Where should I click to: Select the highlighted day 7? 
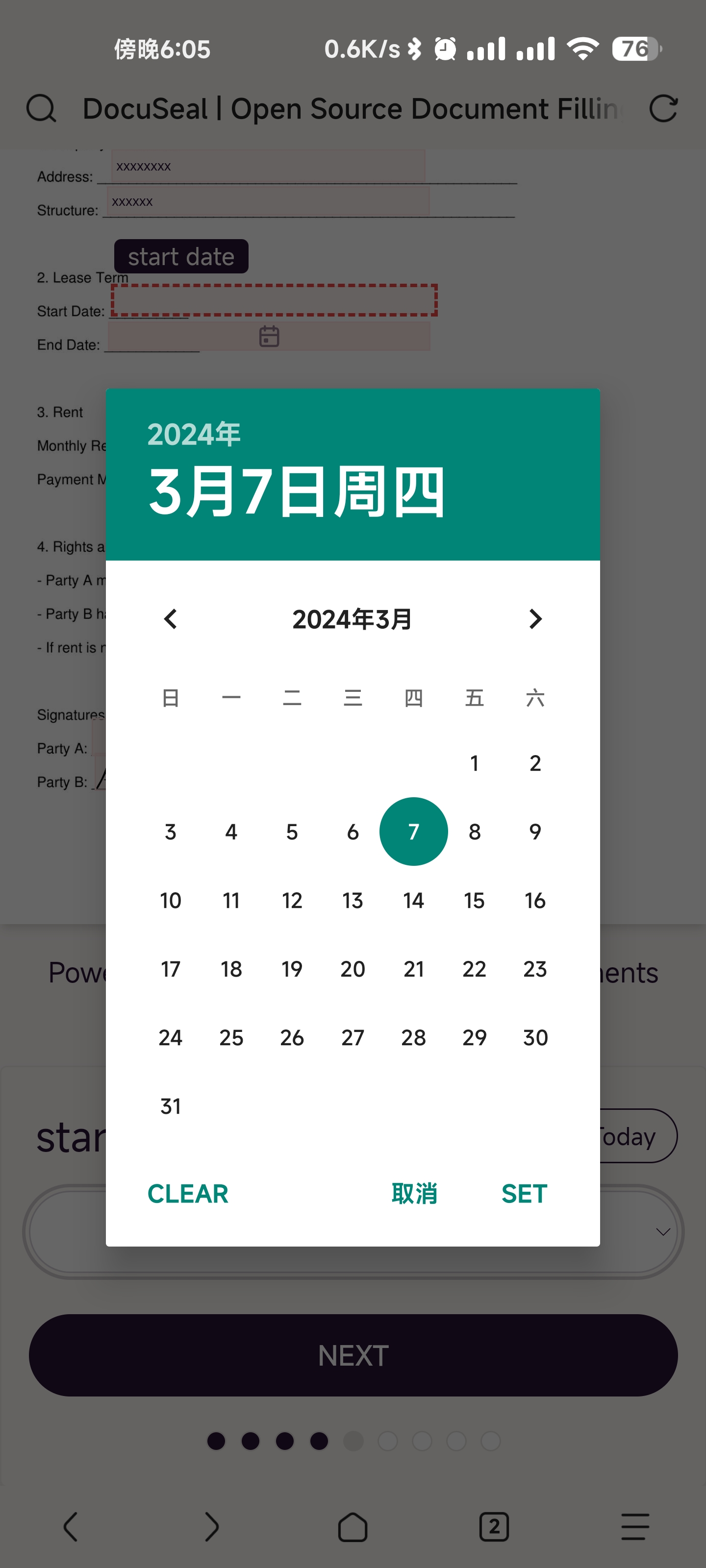[x=413, y=832]
